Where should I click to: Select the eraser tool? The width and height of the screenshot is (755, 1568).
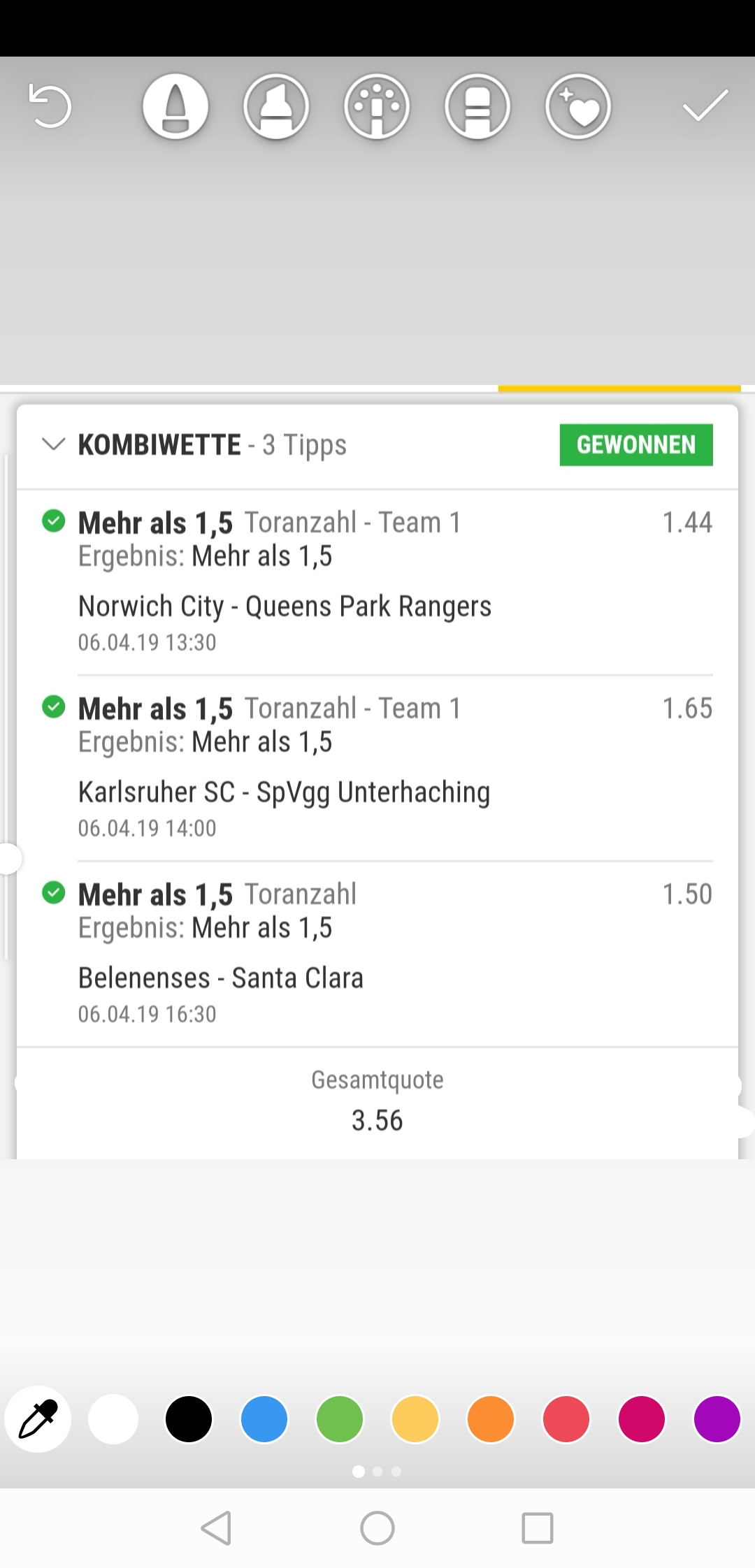[x=477, y=106]
